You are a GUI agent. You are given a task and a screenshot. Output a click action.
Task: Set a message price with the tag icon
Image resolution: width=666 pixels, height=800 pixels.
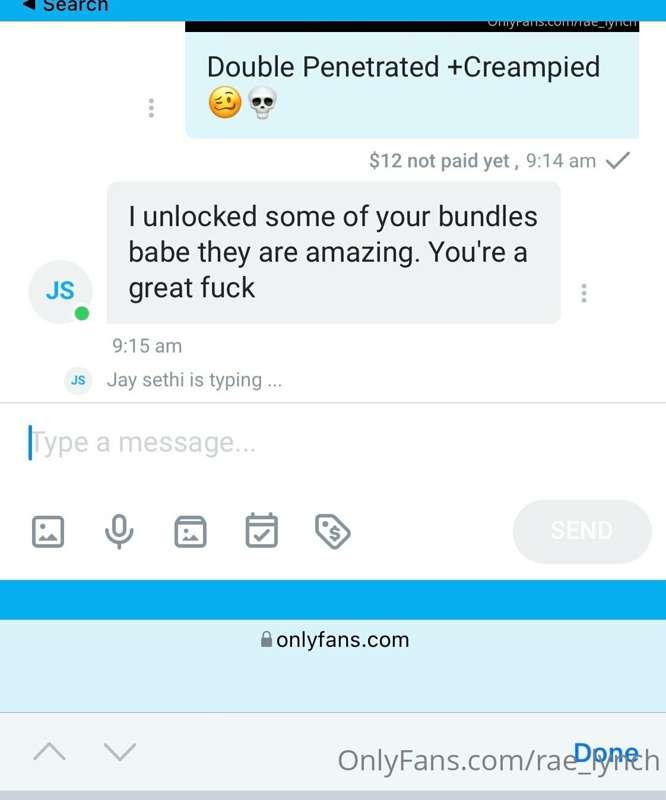[332, 531]
